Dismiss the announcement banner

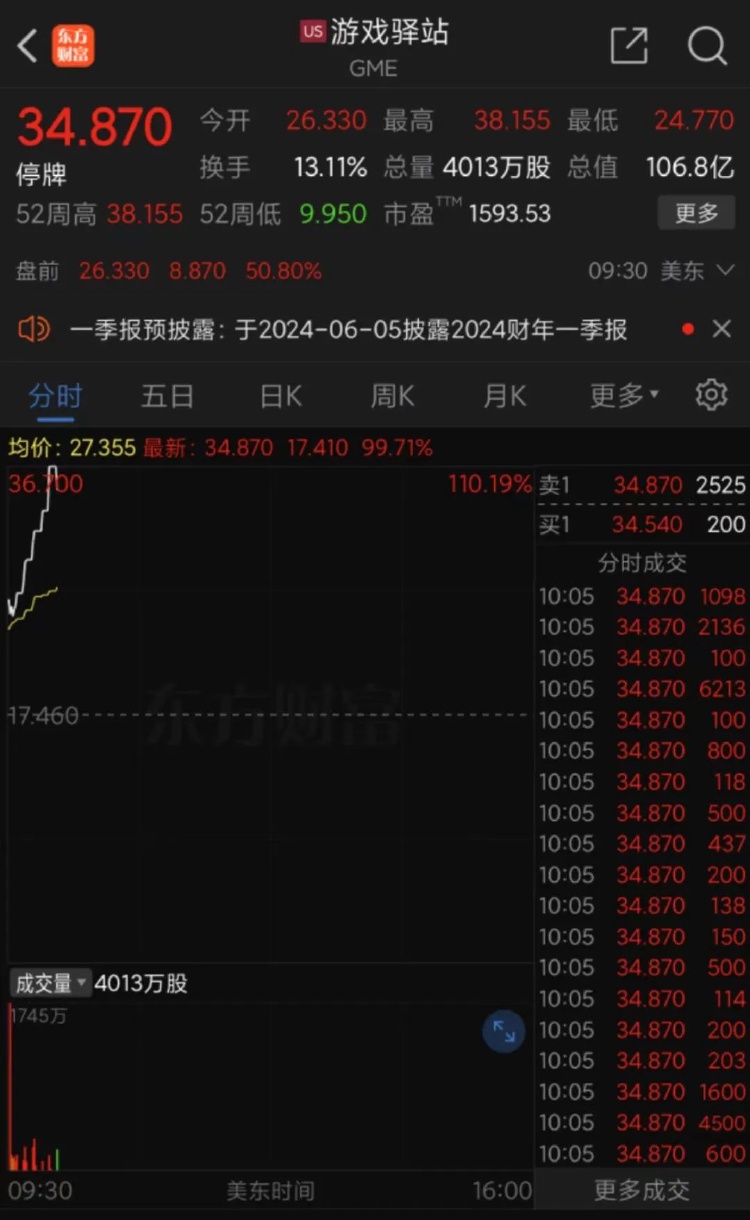[x=721, y=329]
